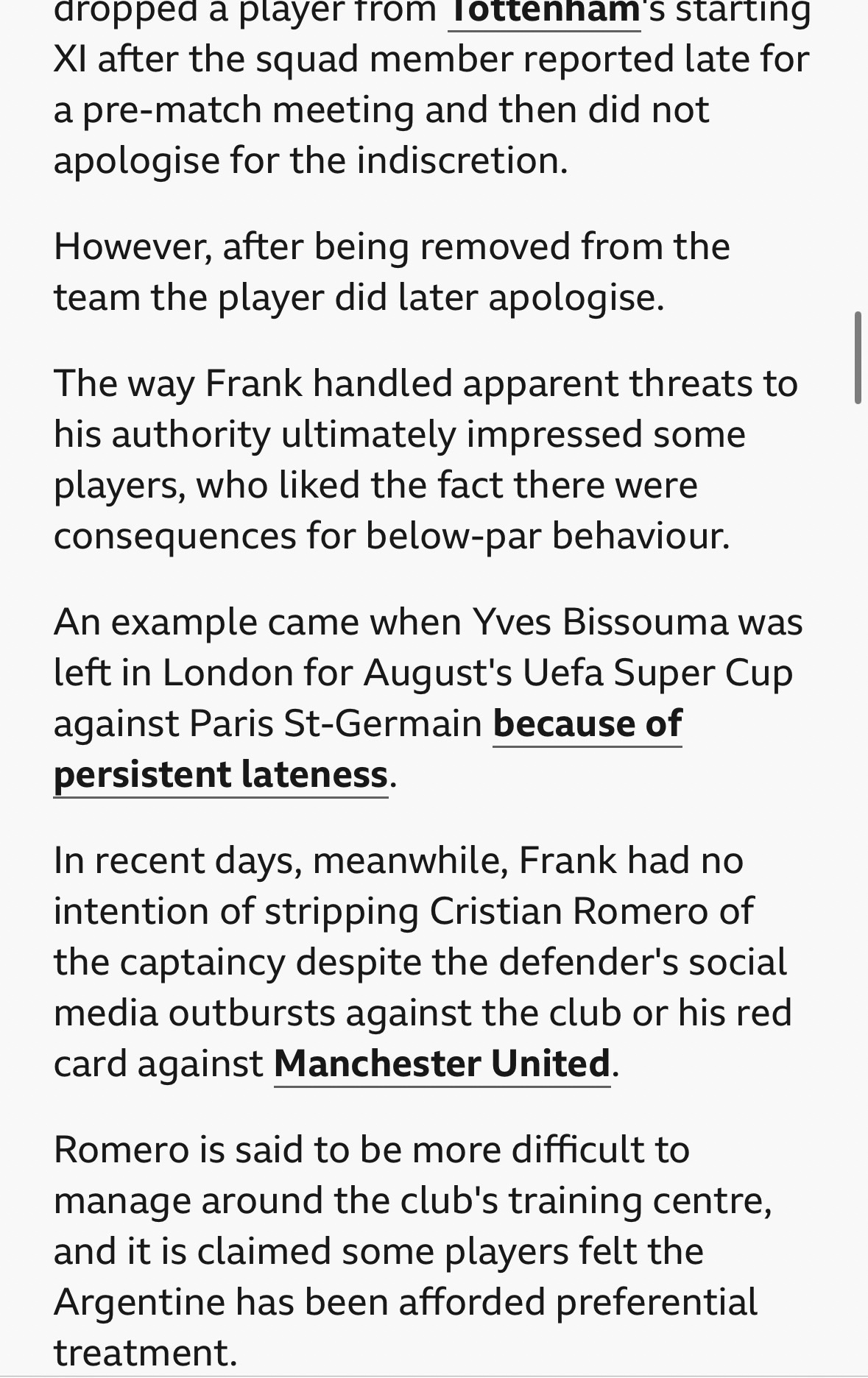The height and width of the screenshot is (1378, 868).
Task: Follow the Manchester United link
Action: point(442,1064)
